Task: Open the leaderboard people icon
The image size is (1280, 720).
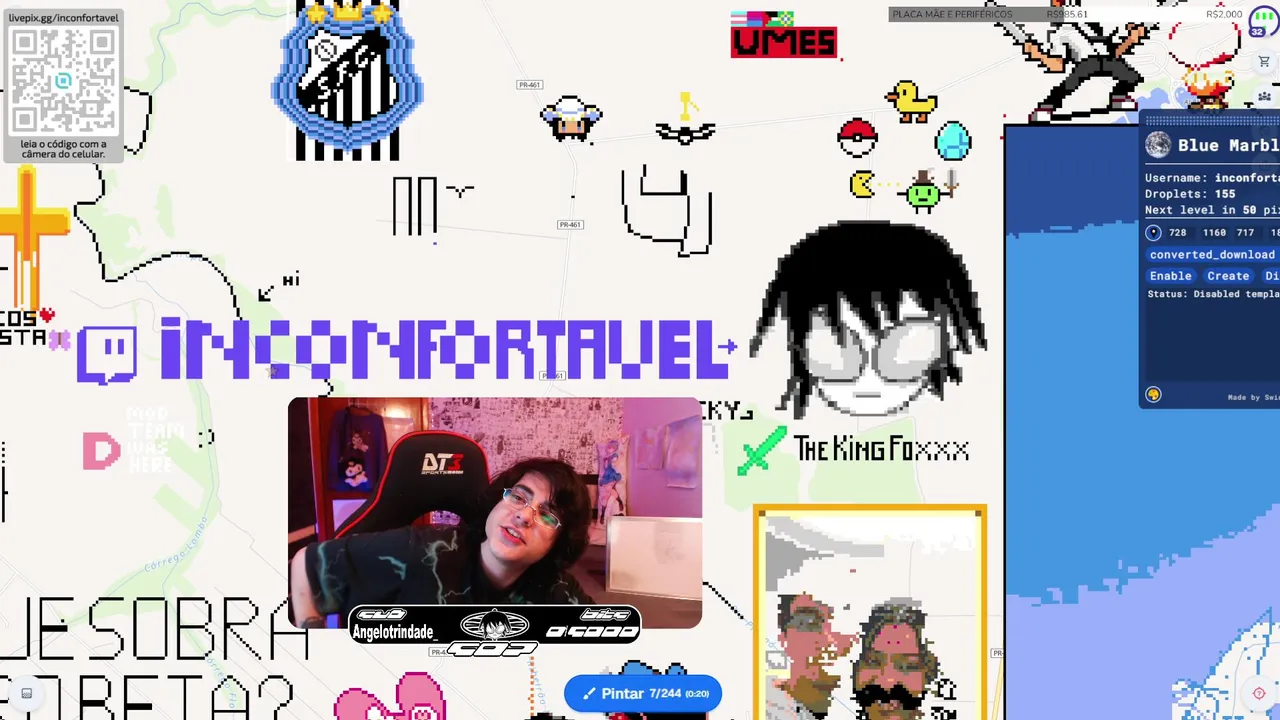Action: [x=1266, y=97]
